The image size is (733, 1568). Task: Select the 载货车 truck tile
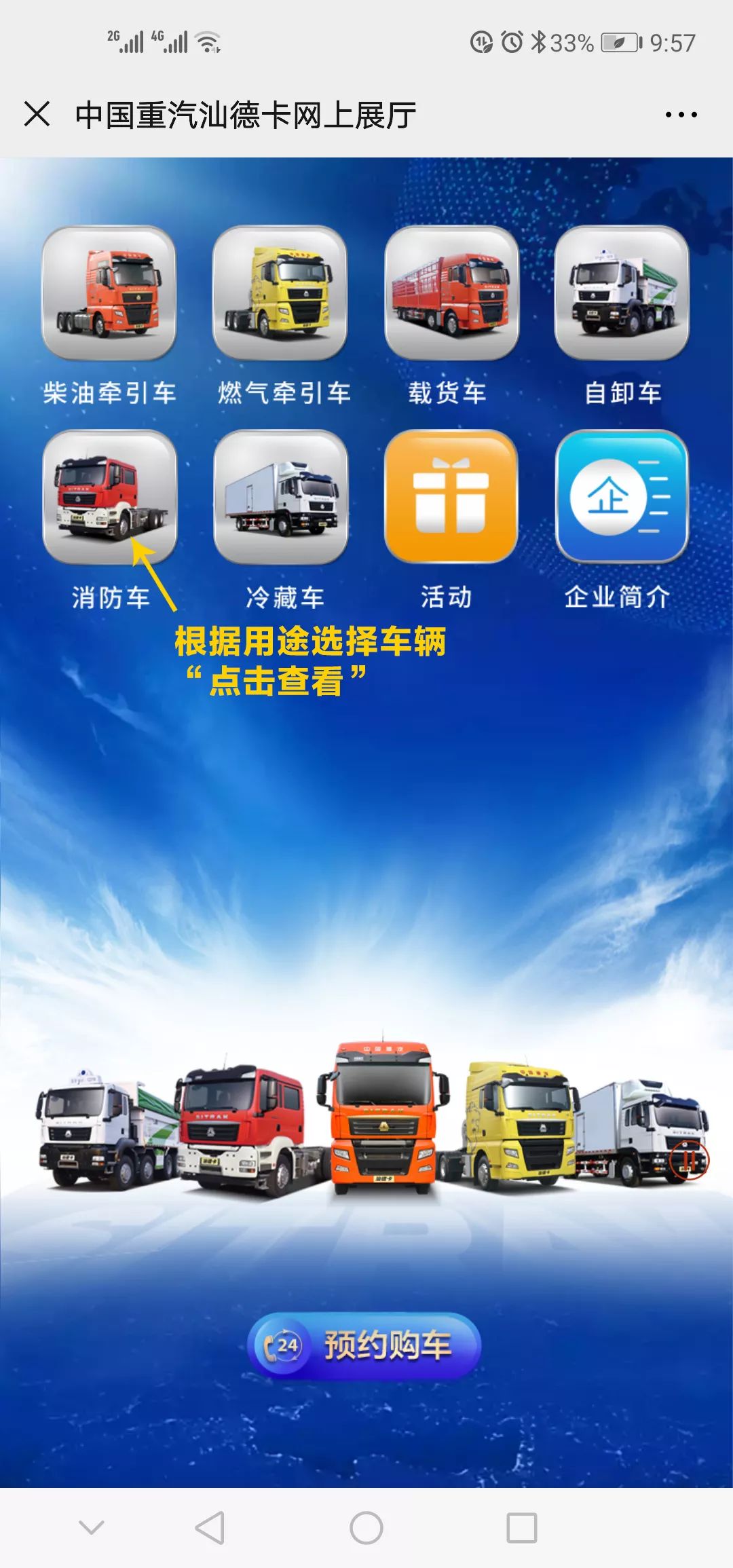(x=451, y=293)
